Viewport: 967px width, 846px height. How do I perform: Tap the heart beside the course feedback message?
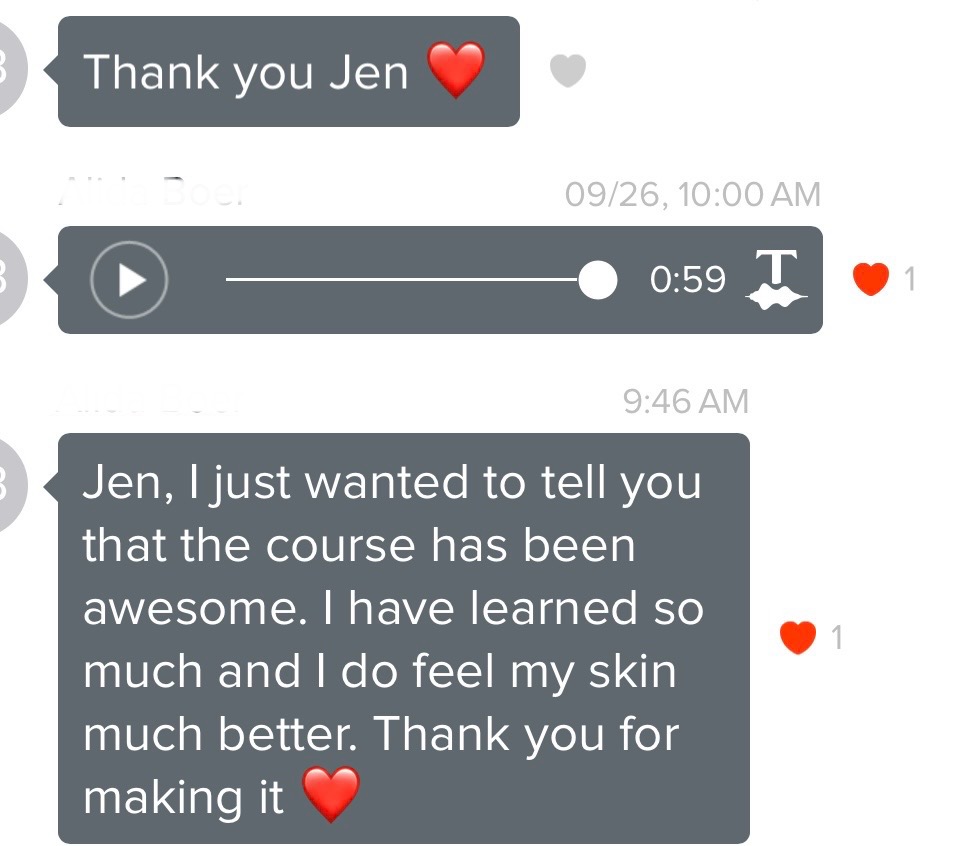click(x=798, y=637)
